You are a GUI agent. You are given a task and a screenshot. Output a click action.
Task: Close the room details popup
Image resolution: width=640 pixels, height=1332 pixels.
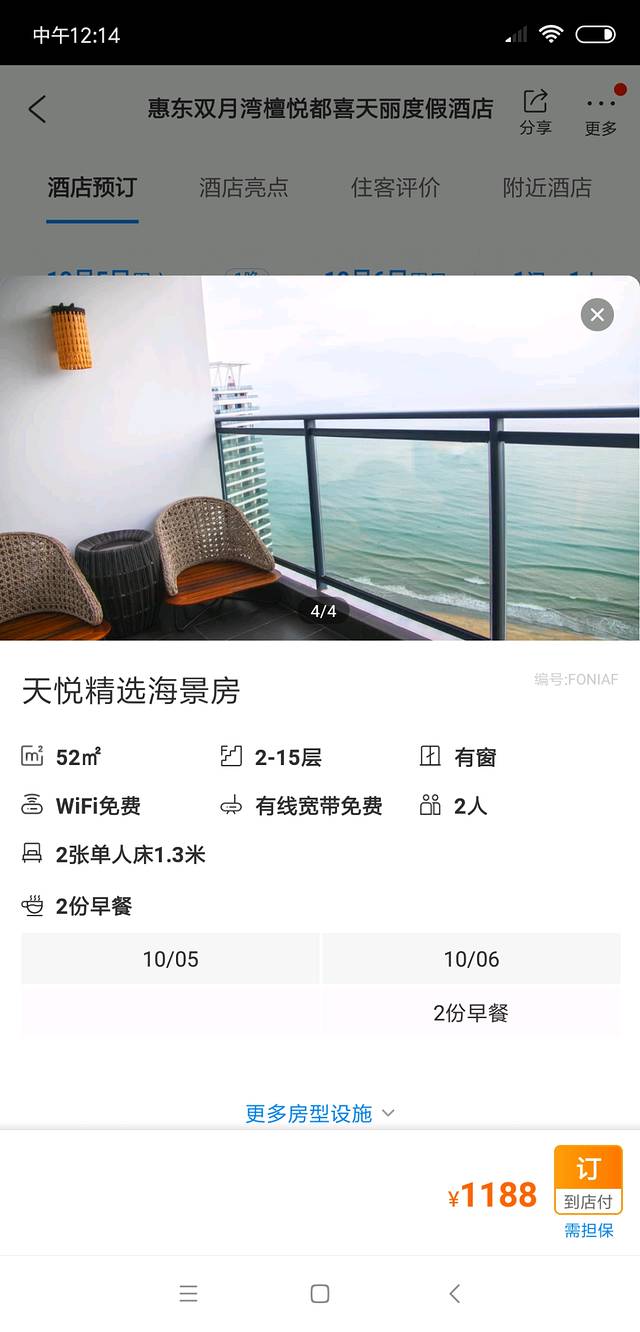tap(597, 315)
